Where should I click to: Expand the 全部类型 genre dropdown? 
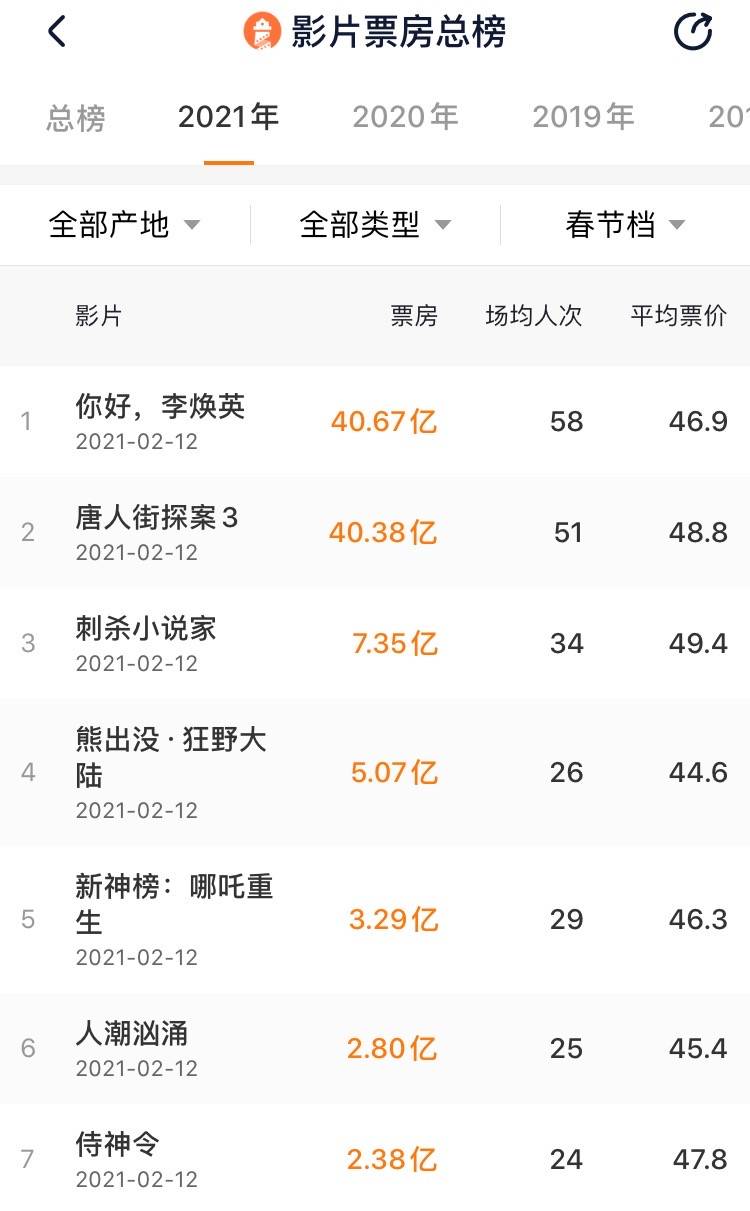(375, 225)
